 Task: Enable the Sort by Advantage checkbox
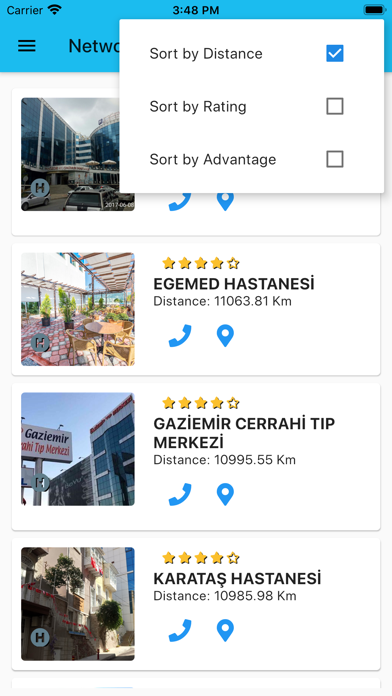click(334, 159)
